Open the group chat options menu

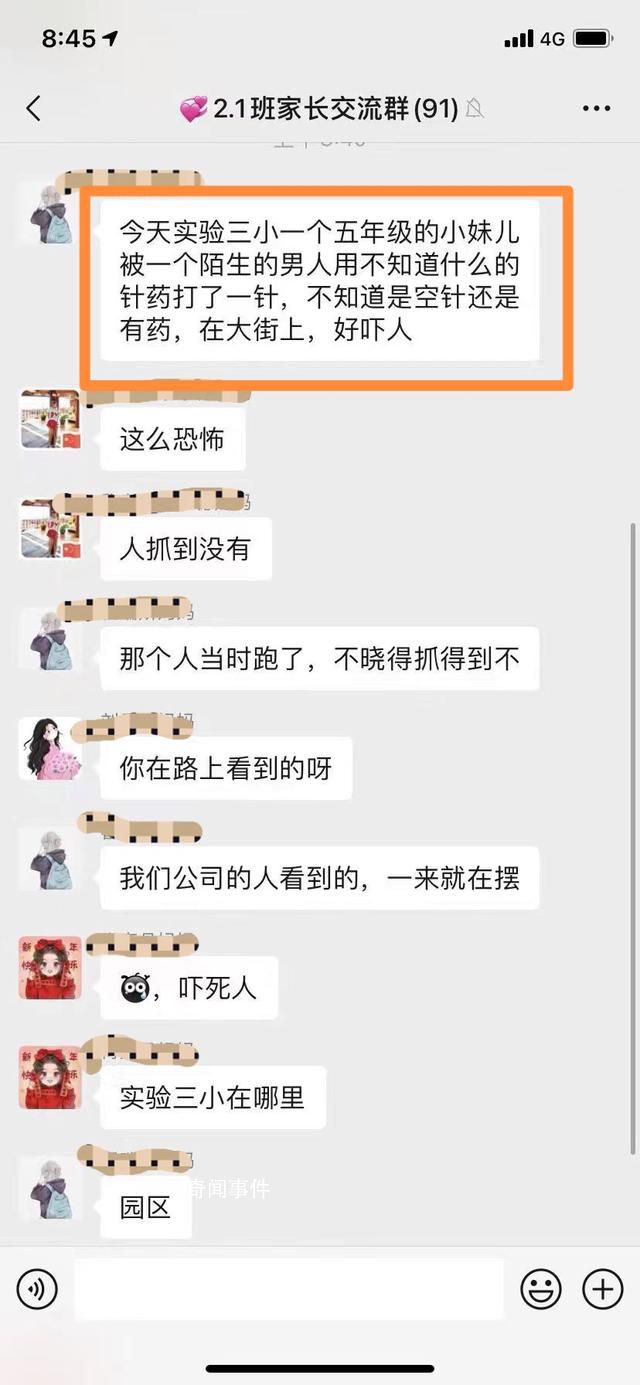[x=596, y=109]
